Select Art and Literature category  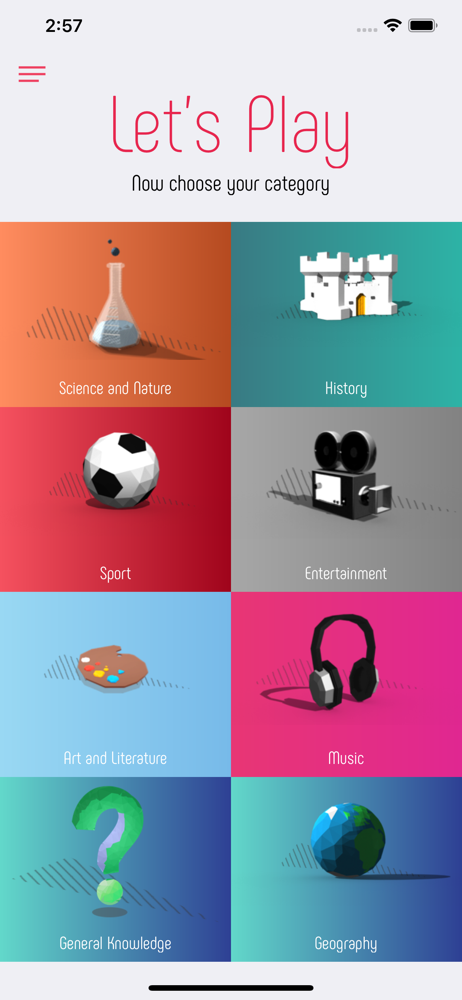point(115,684)
